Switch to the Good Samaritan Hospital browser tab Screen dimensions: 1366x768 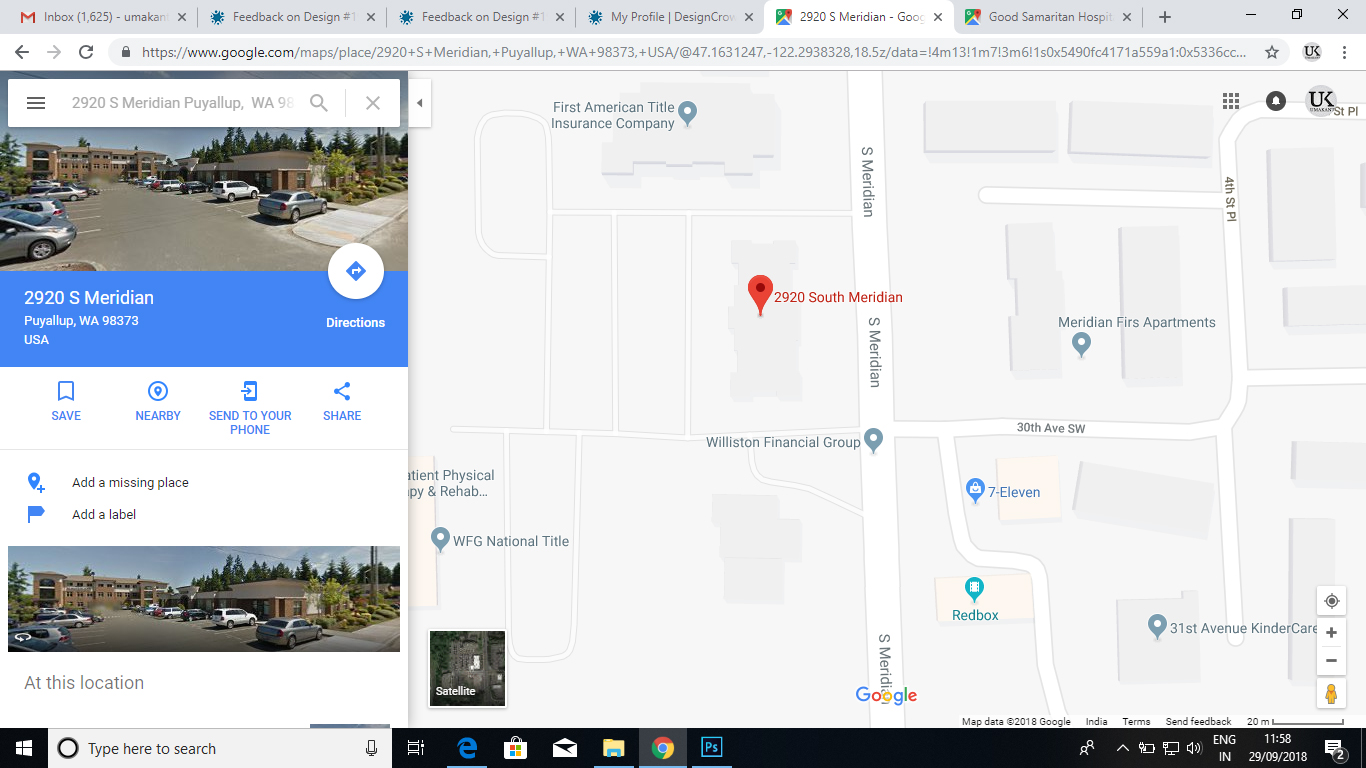pos(1050,17)
